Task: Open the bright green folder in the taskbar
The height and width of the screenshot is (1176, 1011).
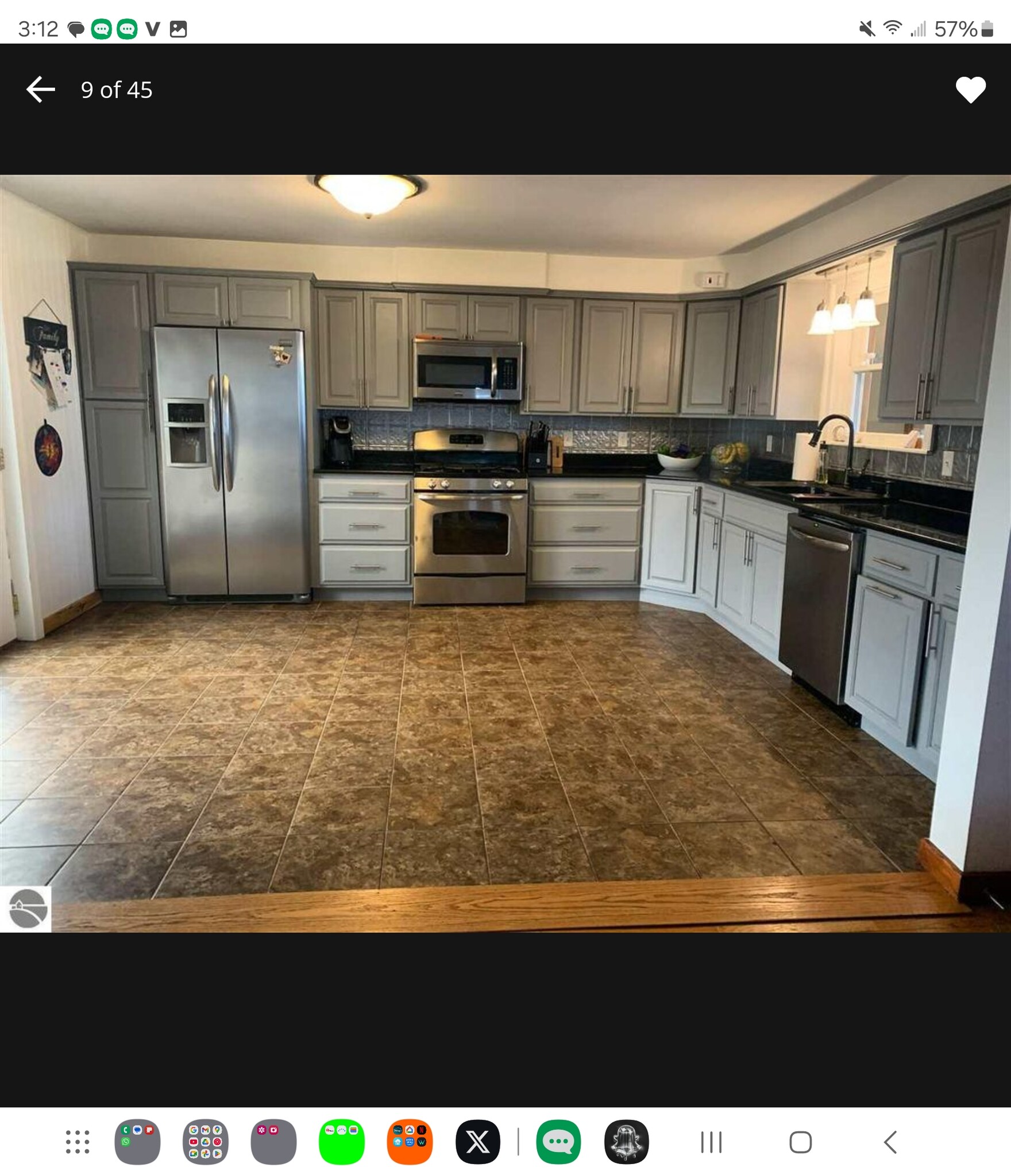Action: click(342, 1142)
